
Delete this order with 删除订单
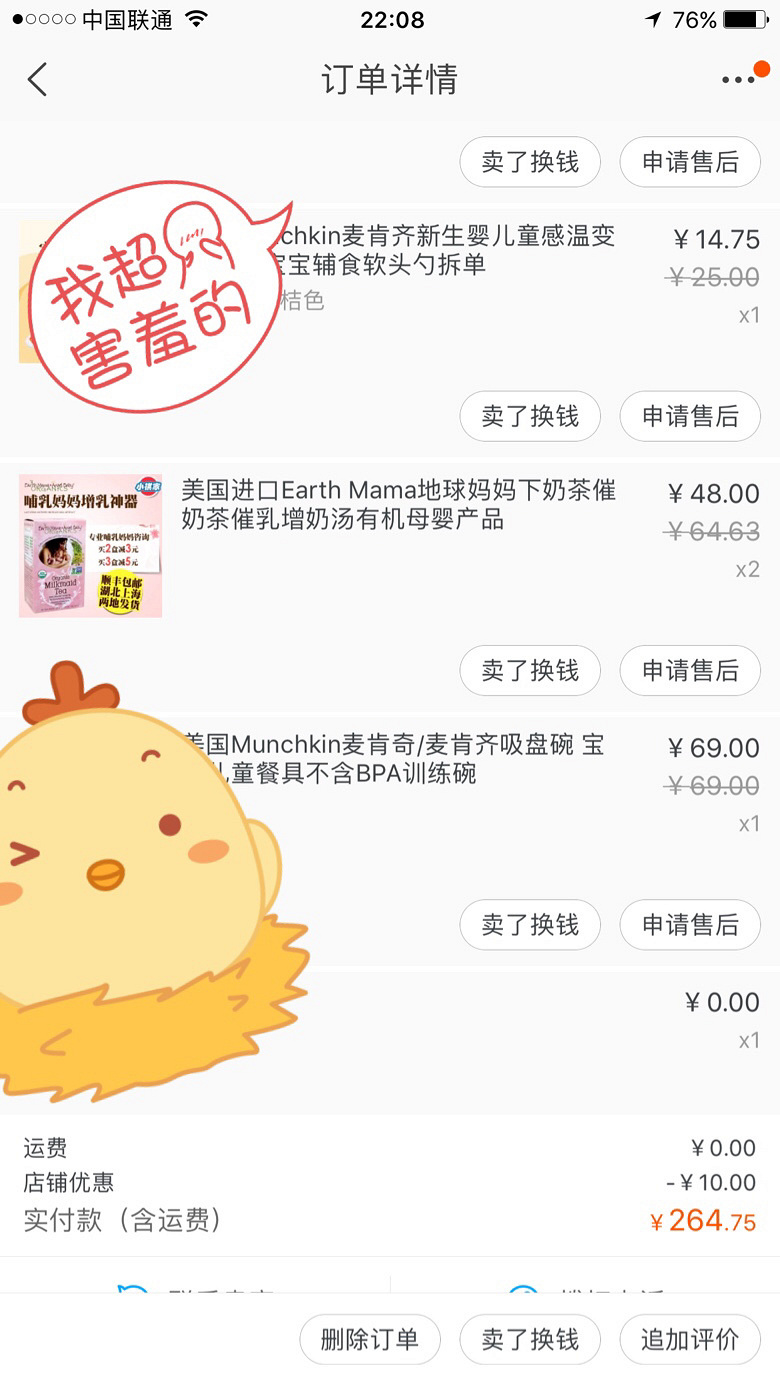pyautogui.click(x=370, y=1340)
